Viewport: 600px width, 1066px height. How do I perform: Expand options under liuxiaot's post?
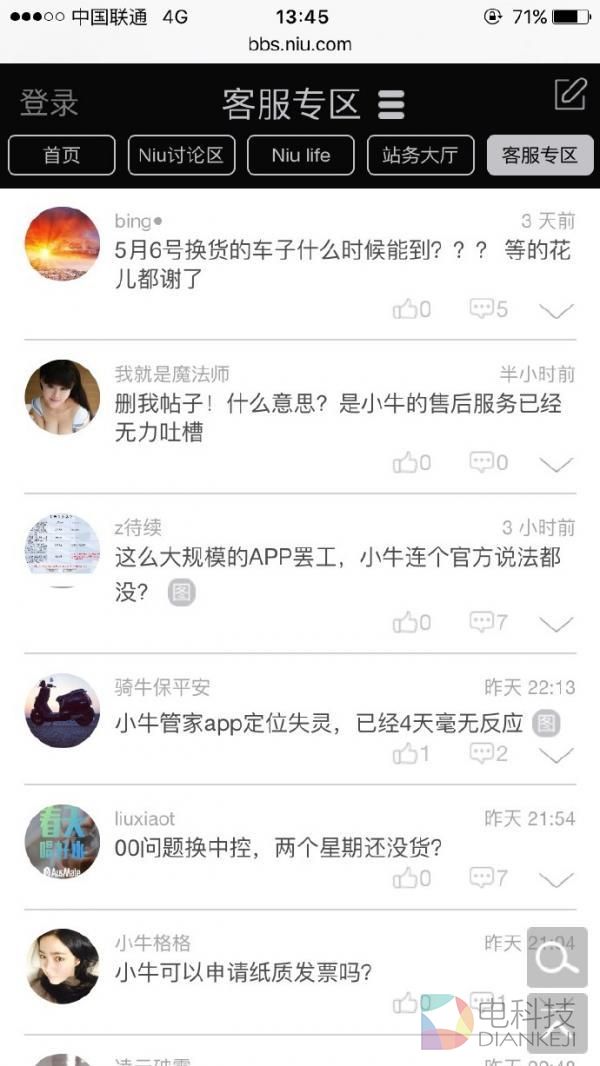click(x=556, y=879)
